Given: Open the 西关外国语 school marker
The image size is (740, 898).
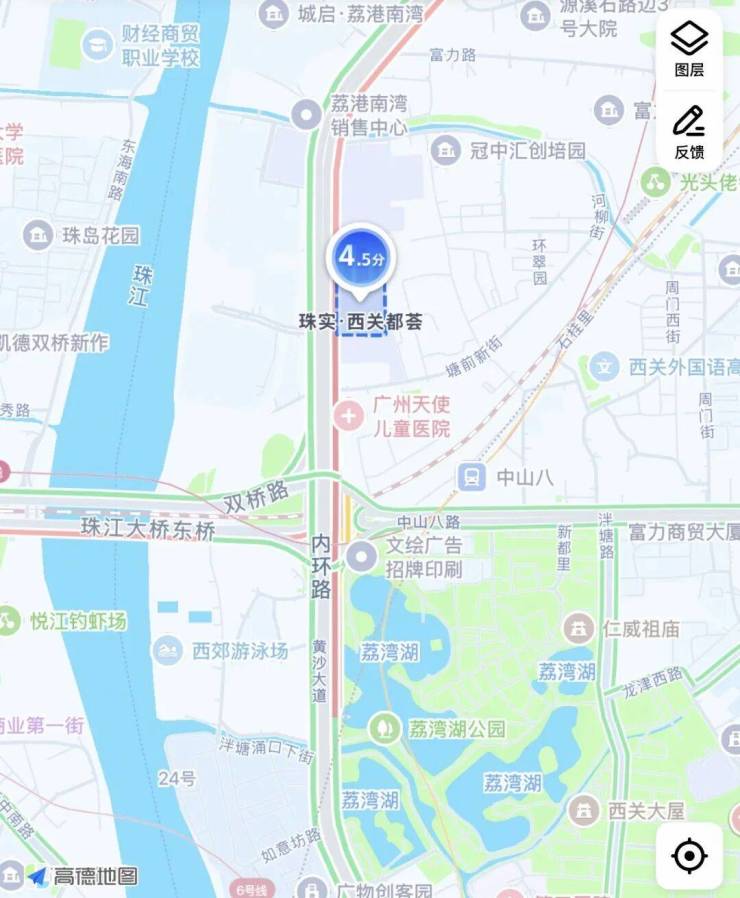Looking at the screenshot, I should (x=604, y=367).
